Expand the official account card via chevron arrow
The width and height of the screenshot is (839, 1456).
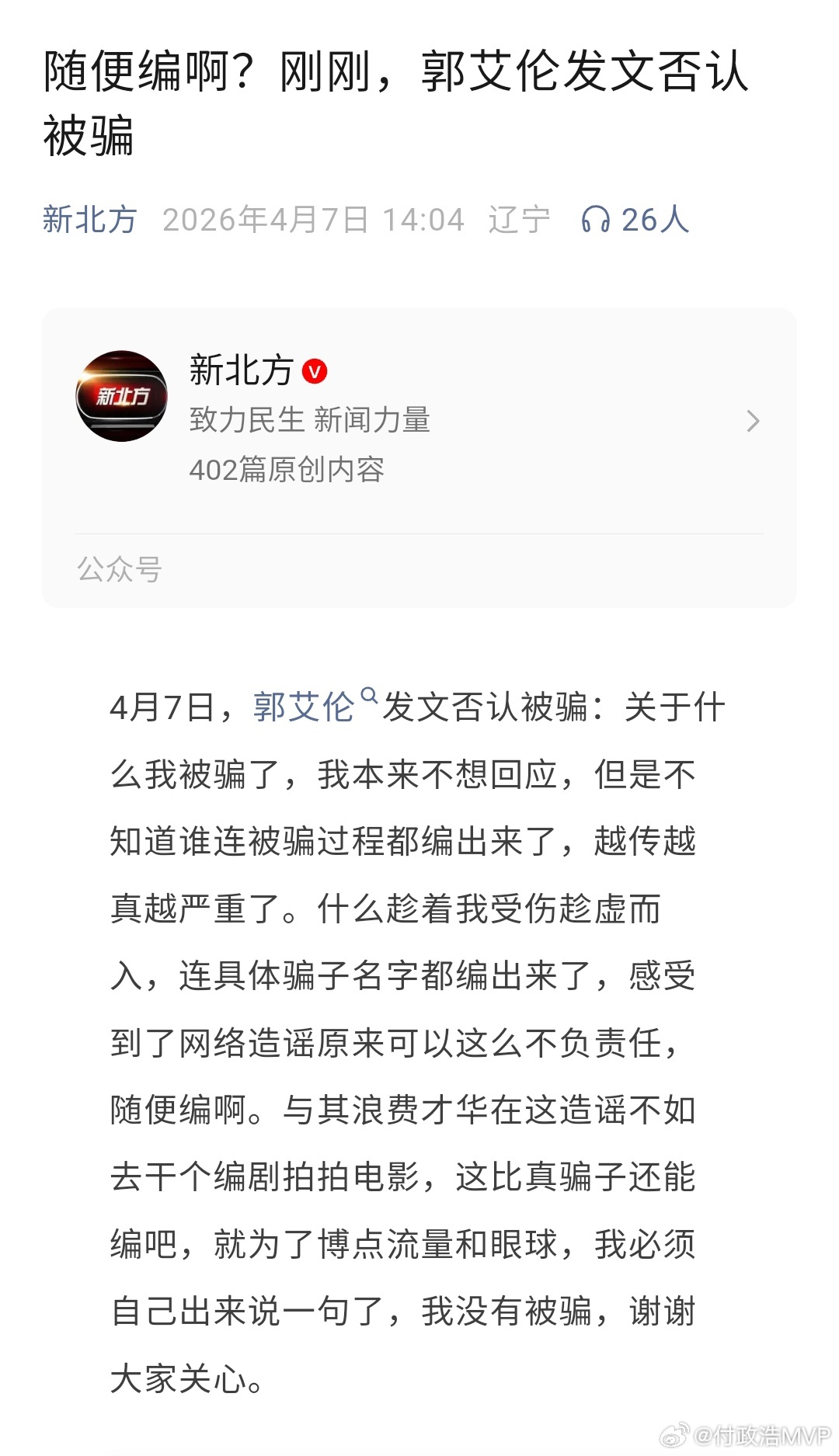coord(752,422)
